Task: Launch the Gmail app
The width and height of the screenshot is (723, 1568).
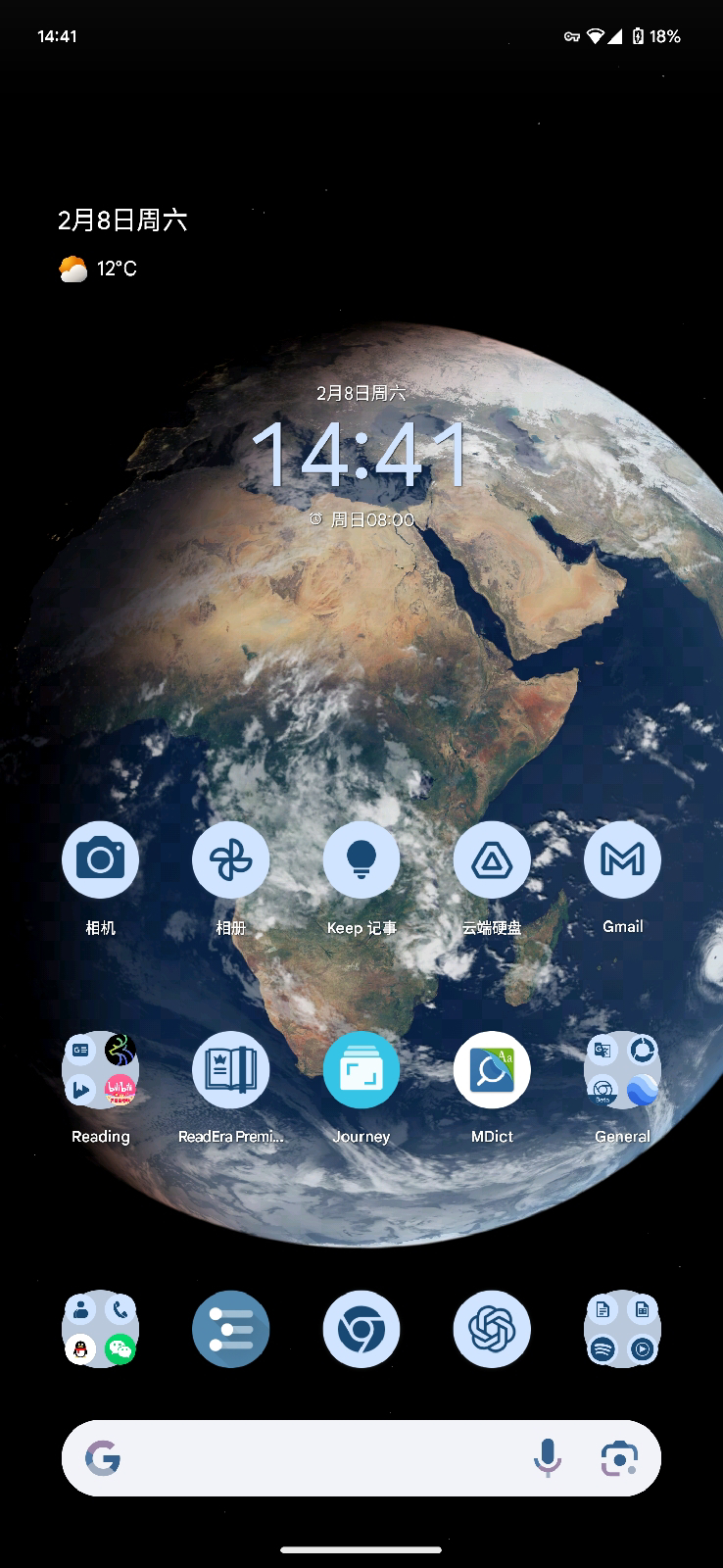Action: pyautogui.click(x=622, y=859)
